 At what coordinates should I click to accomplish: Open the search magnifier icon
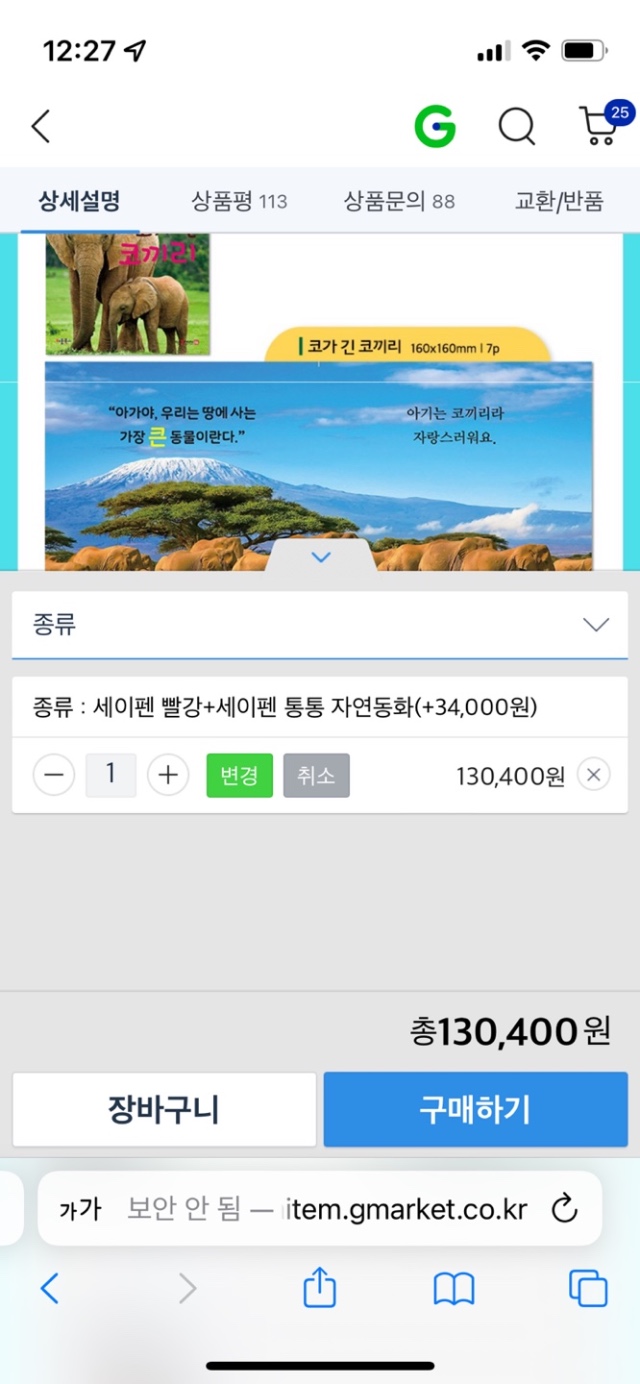(517, 127)
